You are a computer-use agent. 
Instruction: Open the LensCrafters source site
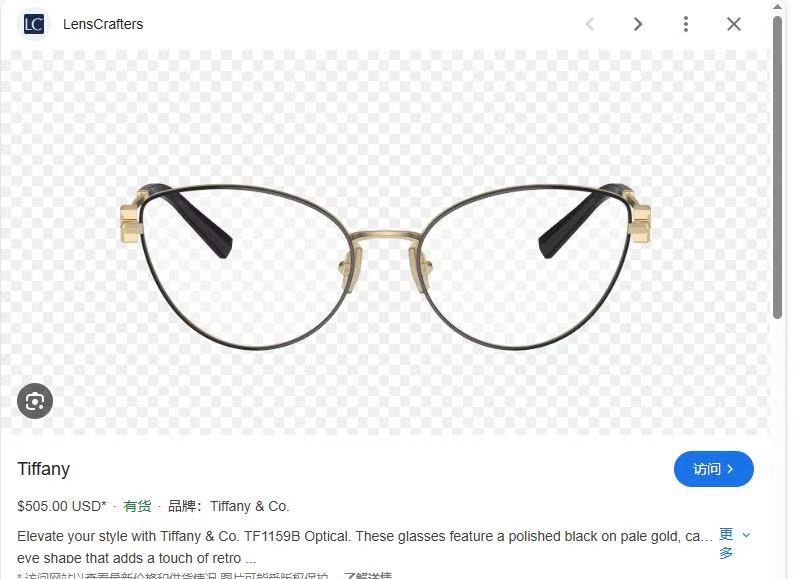[102, 24]
